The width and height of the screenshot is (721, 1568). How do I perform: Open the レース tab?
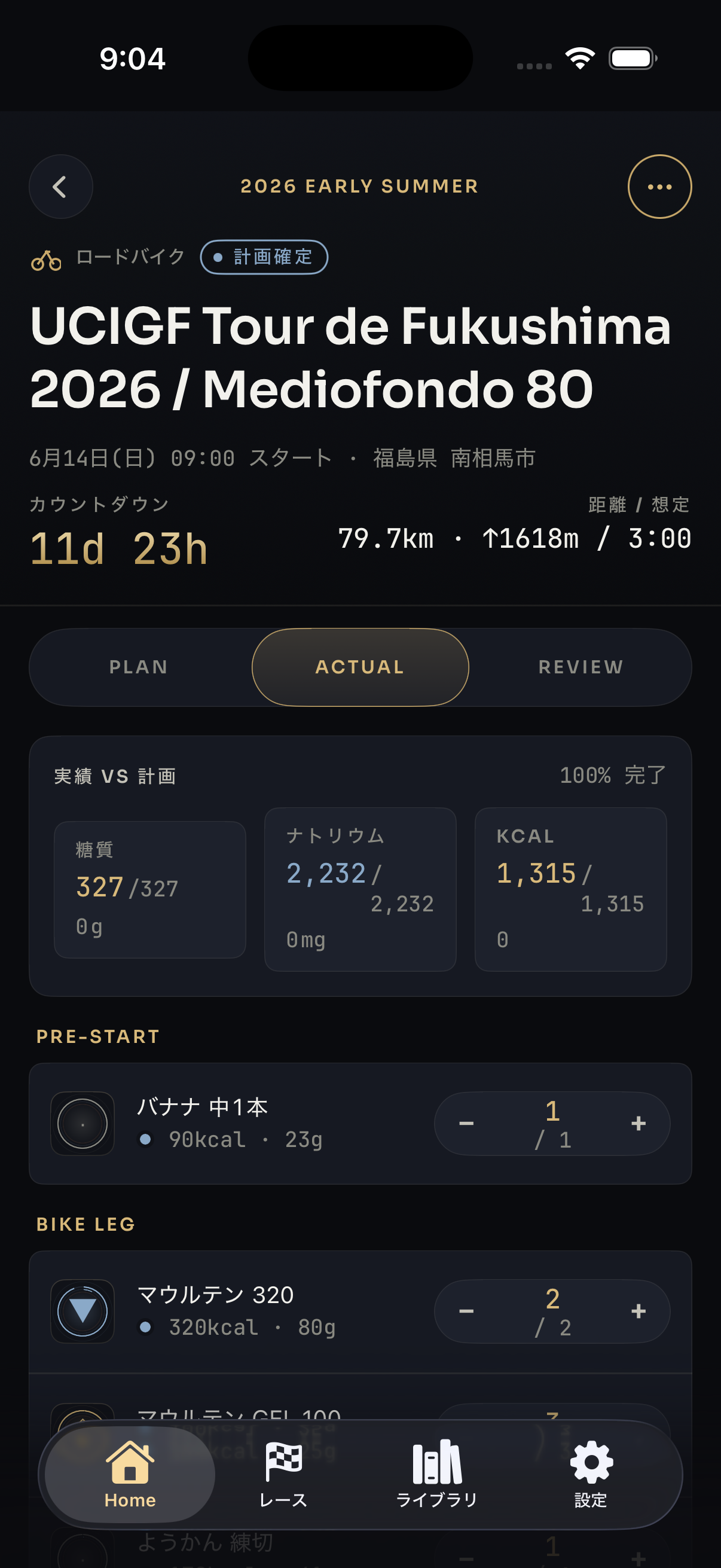283,1474
